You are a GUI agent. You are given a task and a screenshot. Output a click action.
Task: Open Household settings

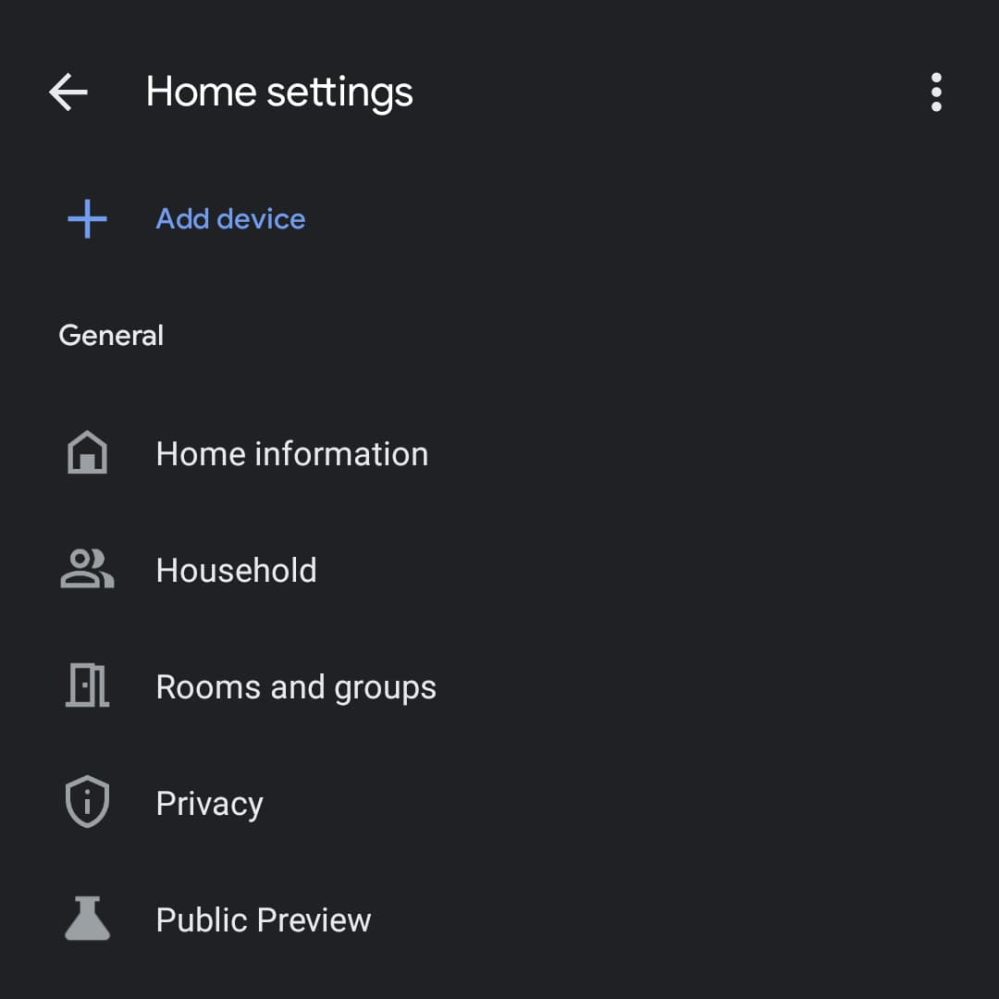tap(236, 571)
